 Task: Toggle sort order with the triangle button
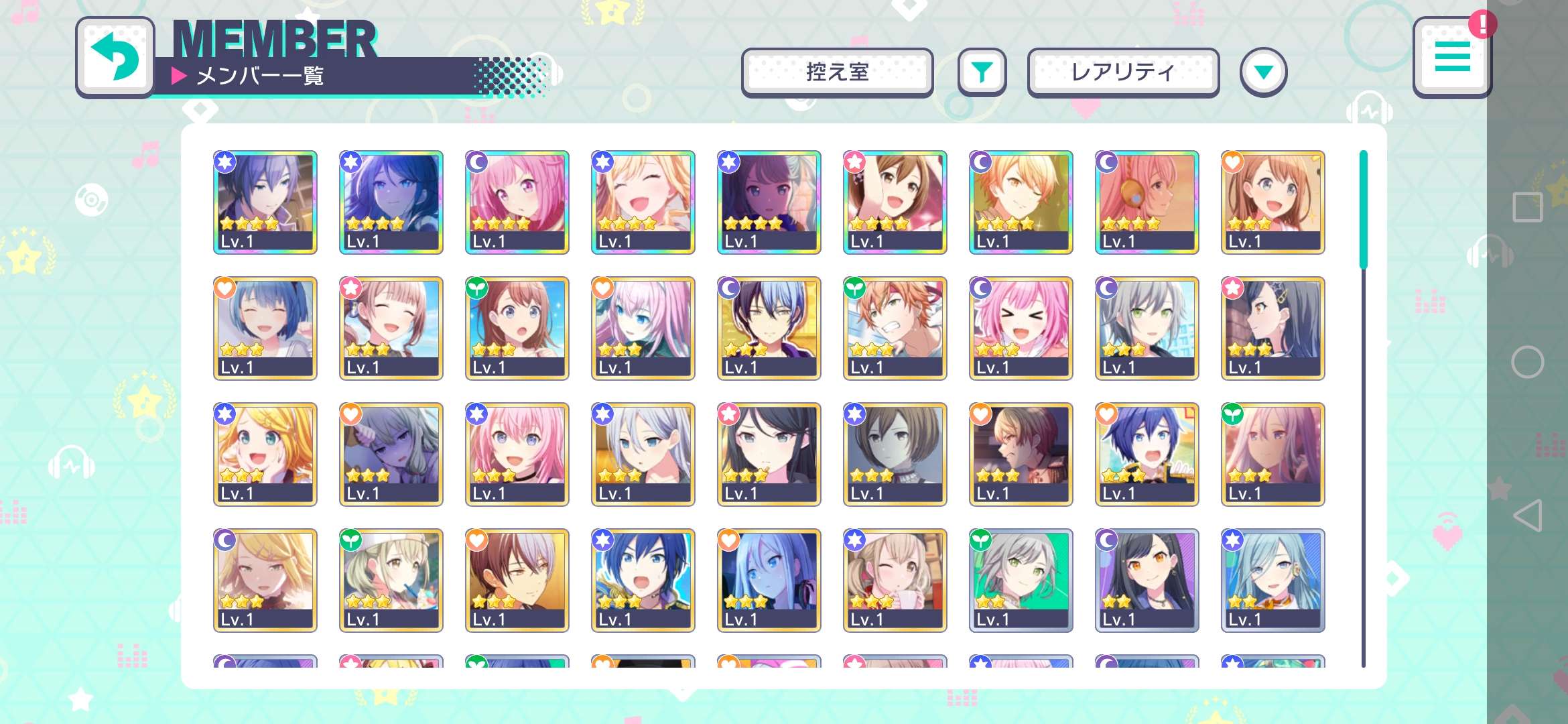tap(1263, 72)
